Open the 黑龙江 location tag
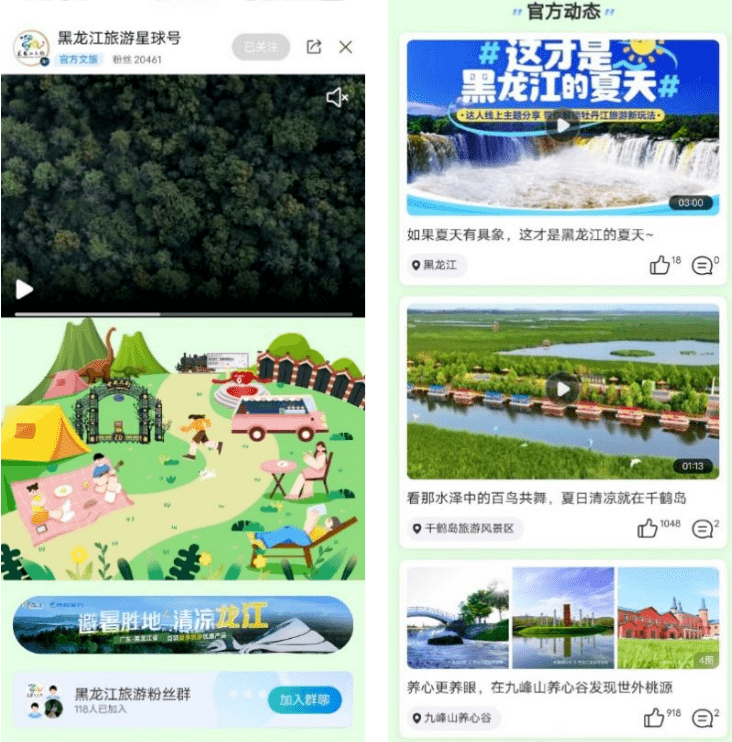This screenshot has width=732, height=742. [x=435, y=265]
